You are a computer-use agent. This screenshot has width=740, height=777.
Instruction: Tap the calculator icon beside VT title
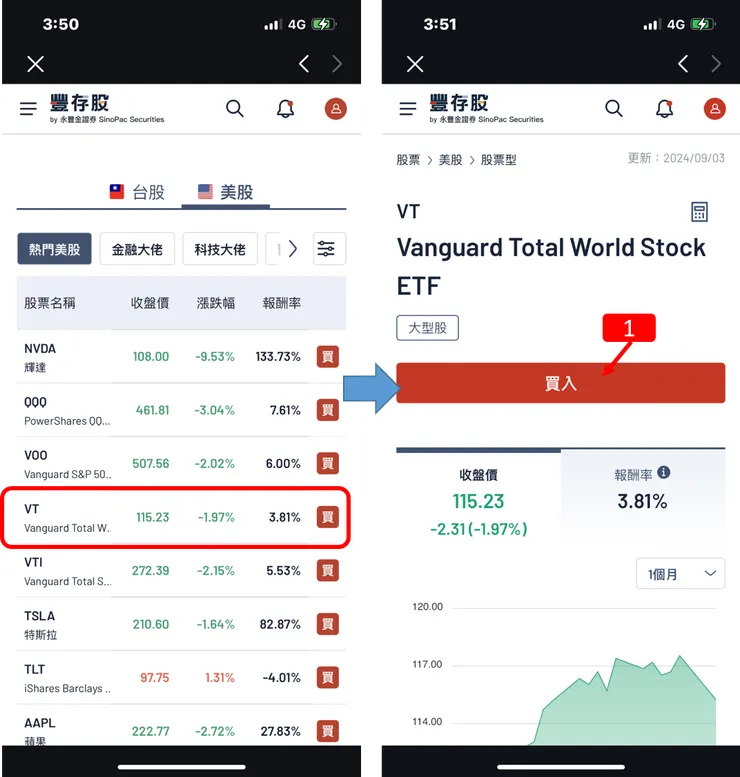(698, 211)
